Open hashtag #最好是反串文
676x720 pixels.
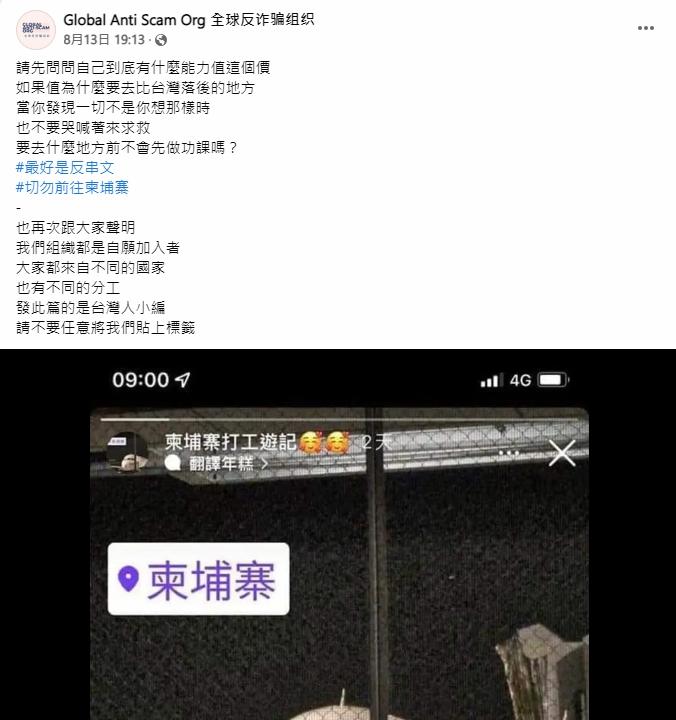coord(64,167)
